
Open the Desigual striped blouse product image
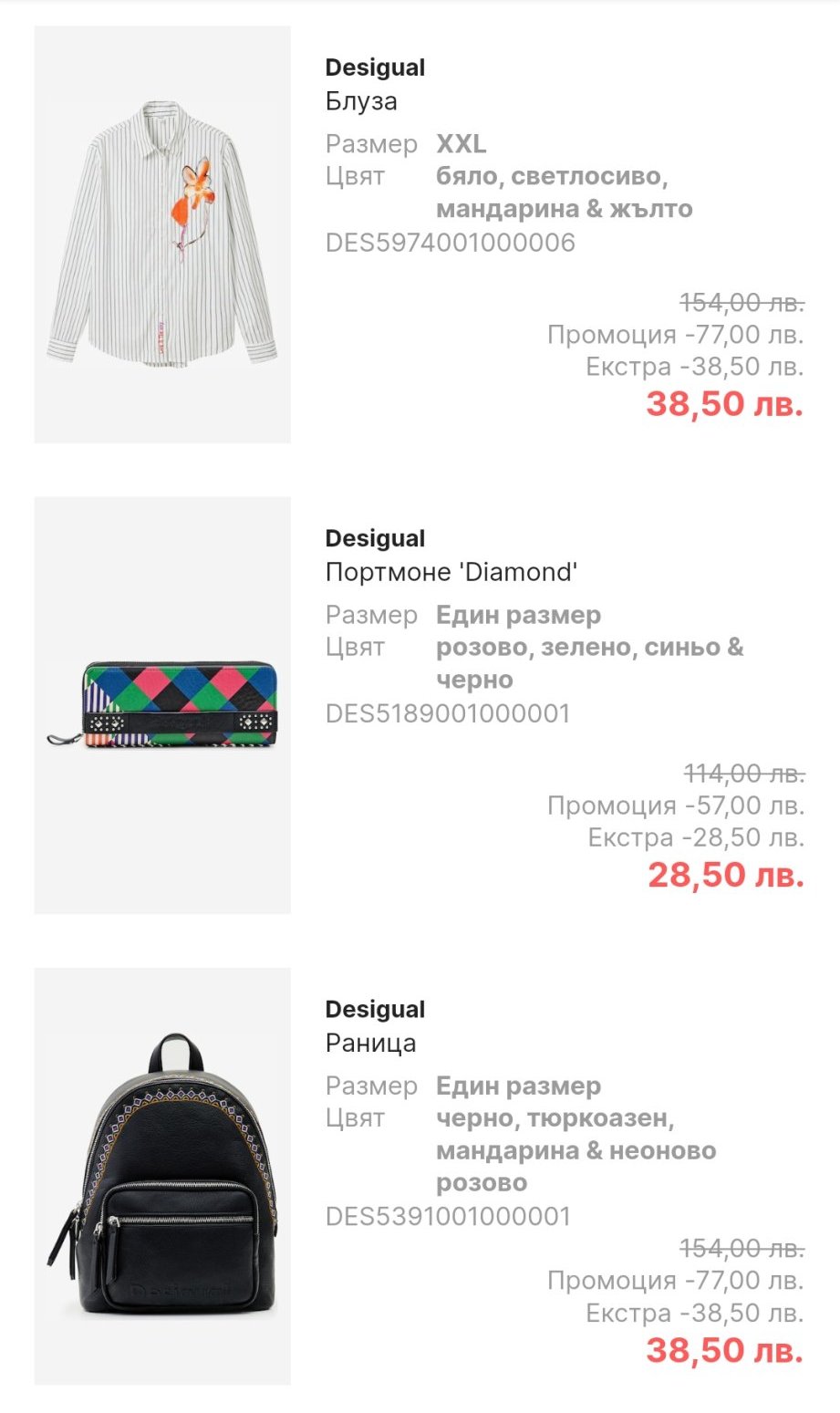pyautogui.click(x=162, y=234)
